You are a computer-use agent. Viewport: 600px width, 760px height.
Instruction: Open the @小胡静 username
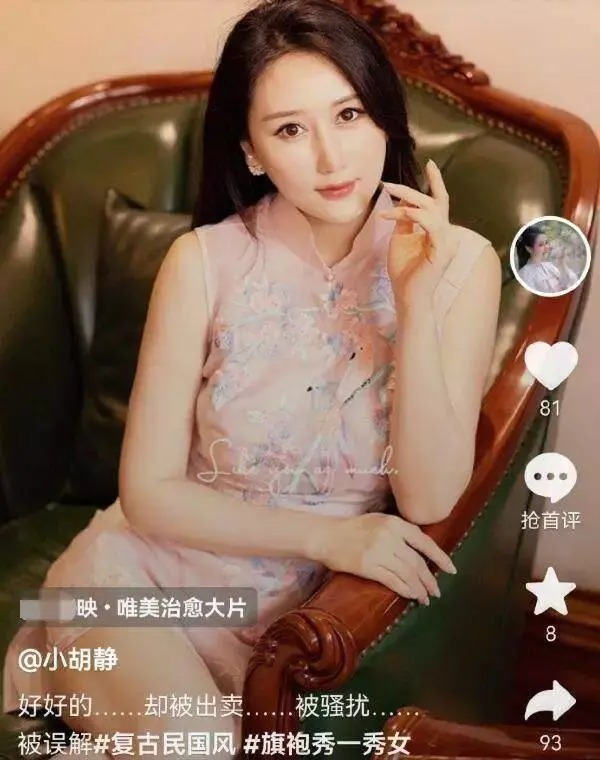[x=66, y=661]
